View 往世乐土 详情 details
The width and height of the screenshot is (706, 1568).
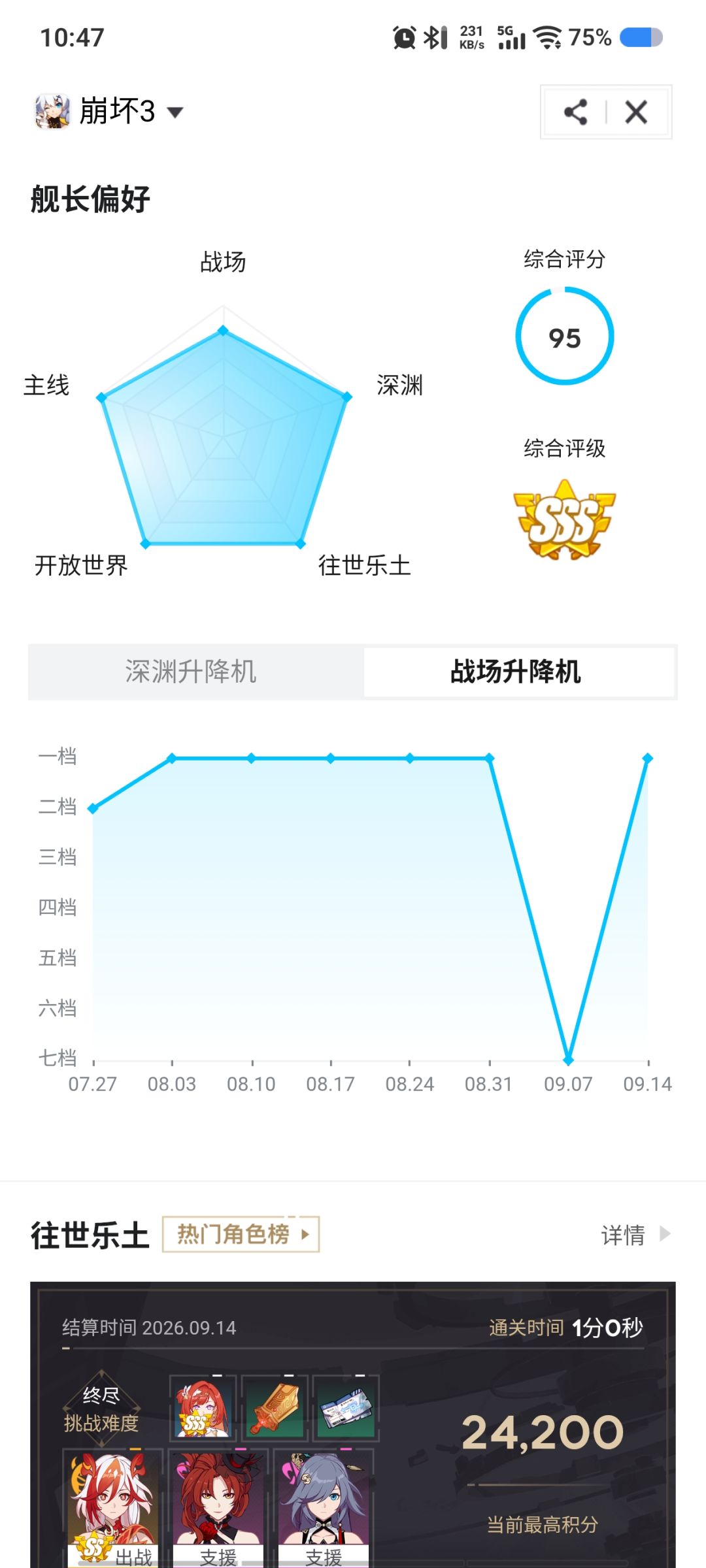635,1235
